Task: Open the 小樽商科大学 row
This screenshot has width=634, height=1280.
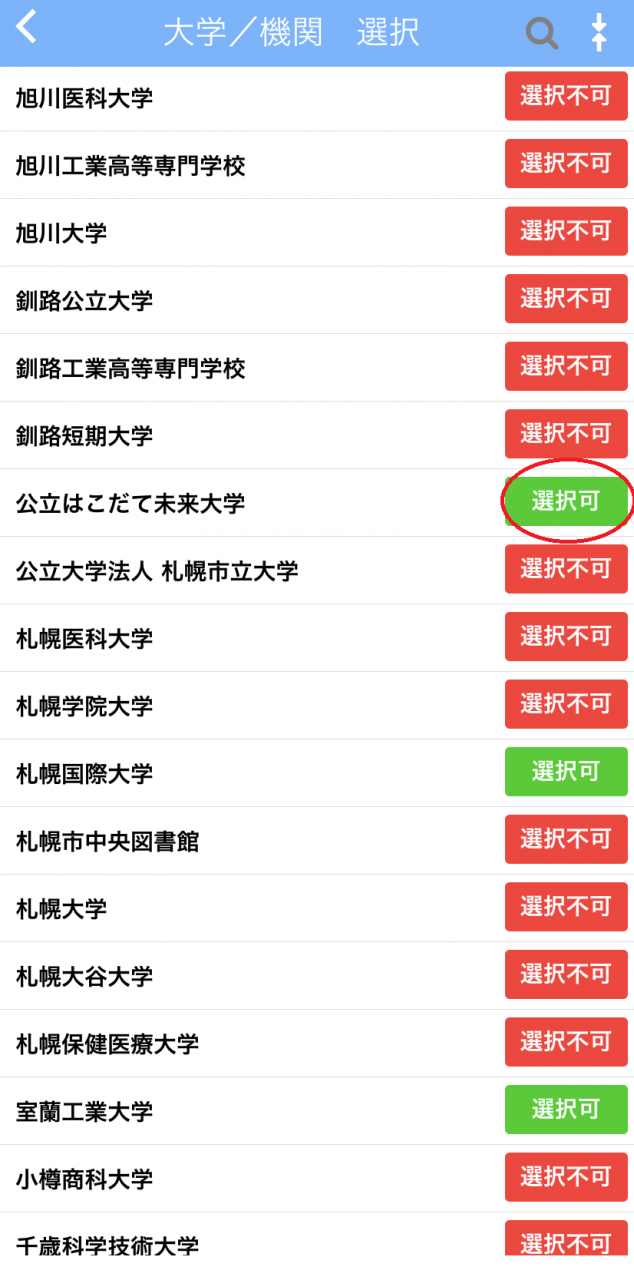Action: point(317,1179)
